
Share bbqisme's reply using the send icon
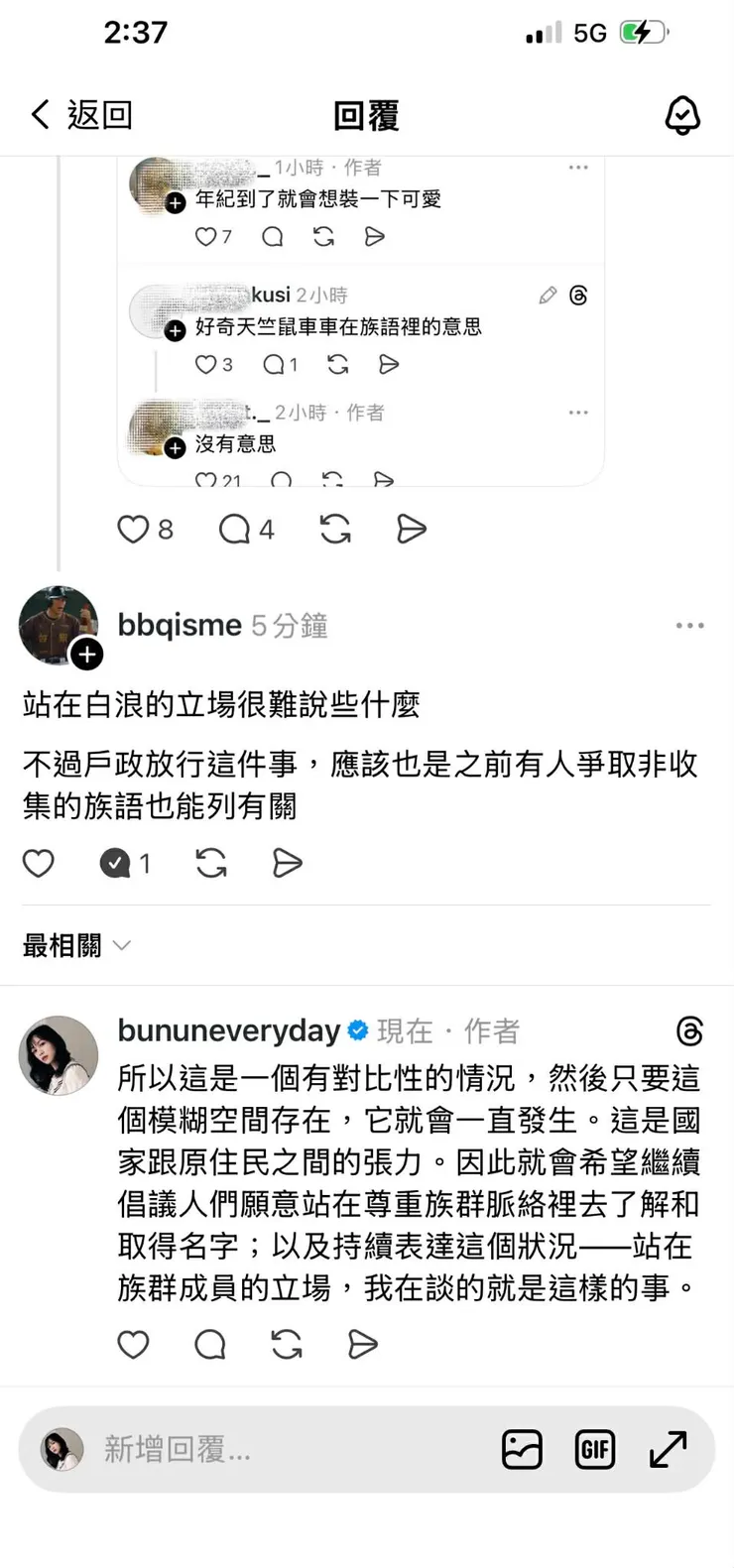(287, 863)
